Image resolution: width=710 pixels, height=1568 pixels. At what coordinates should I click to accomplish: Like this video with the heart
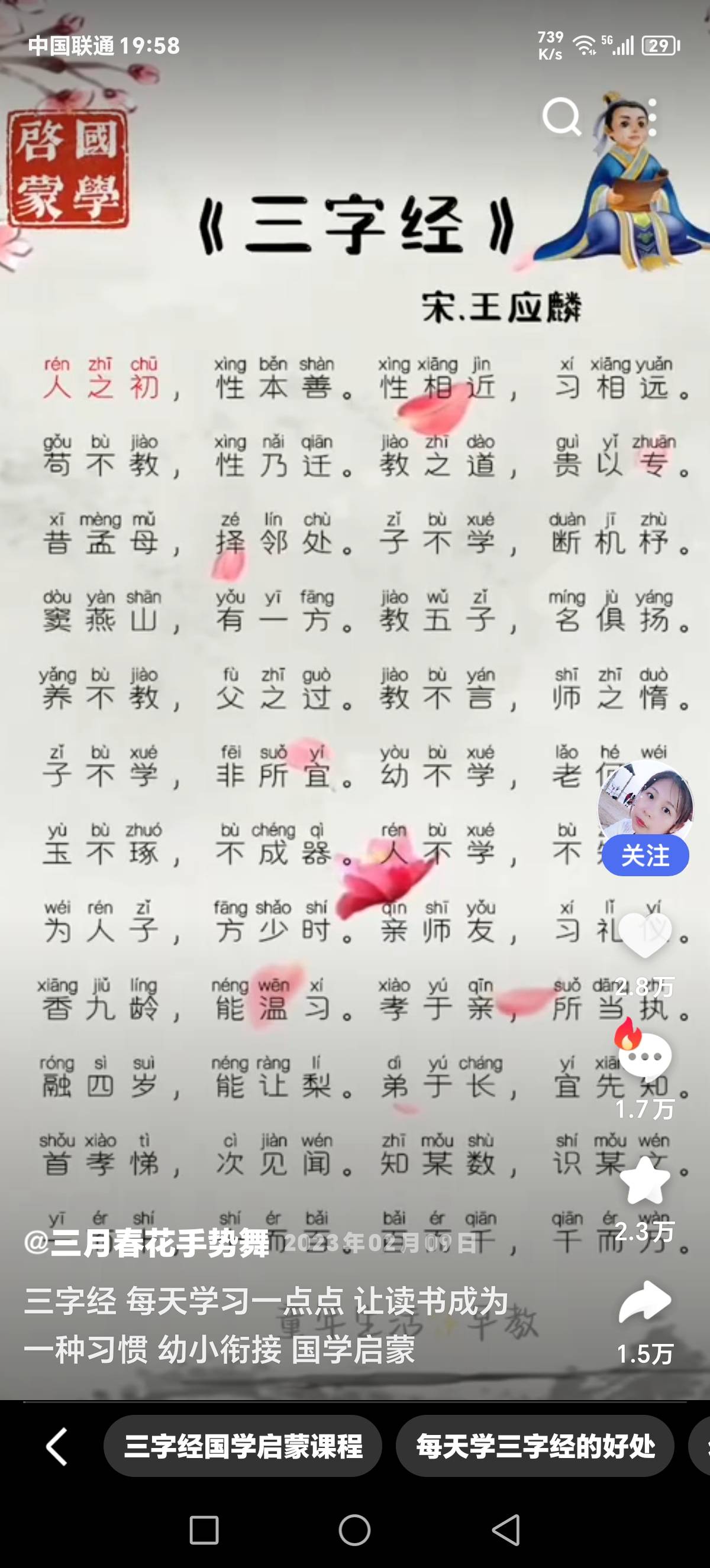645,936
